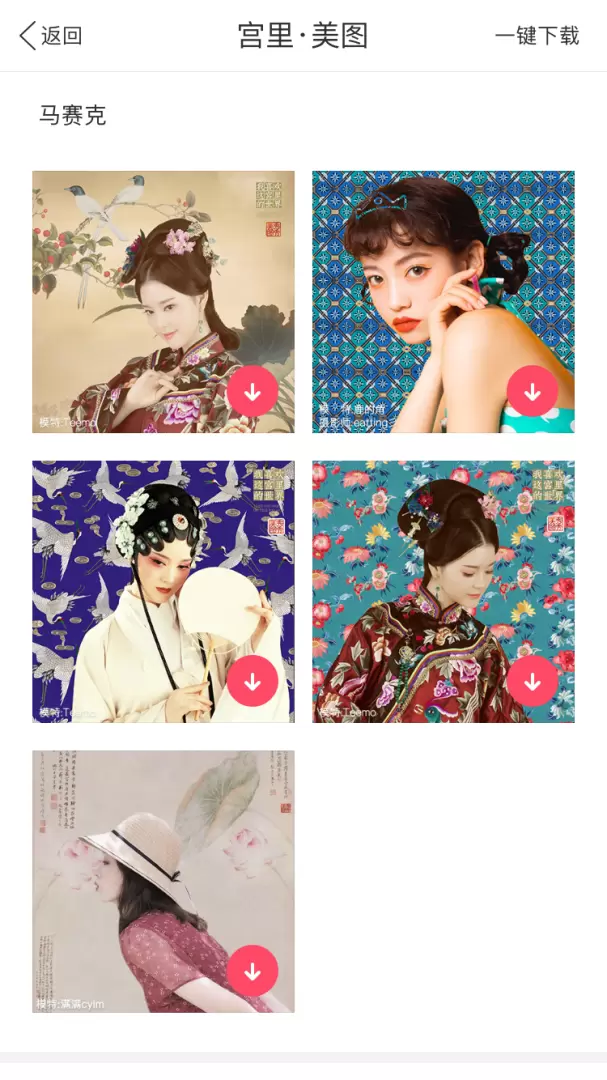Download the image with birds on branch
Image resolution: width=607 pixels, height=1080 pixels.
point(252,392)
